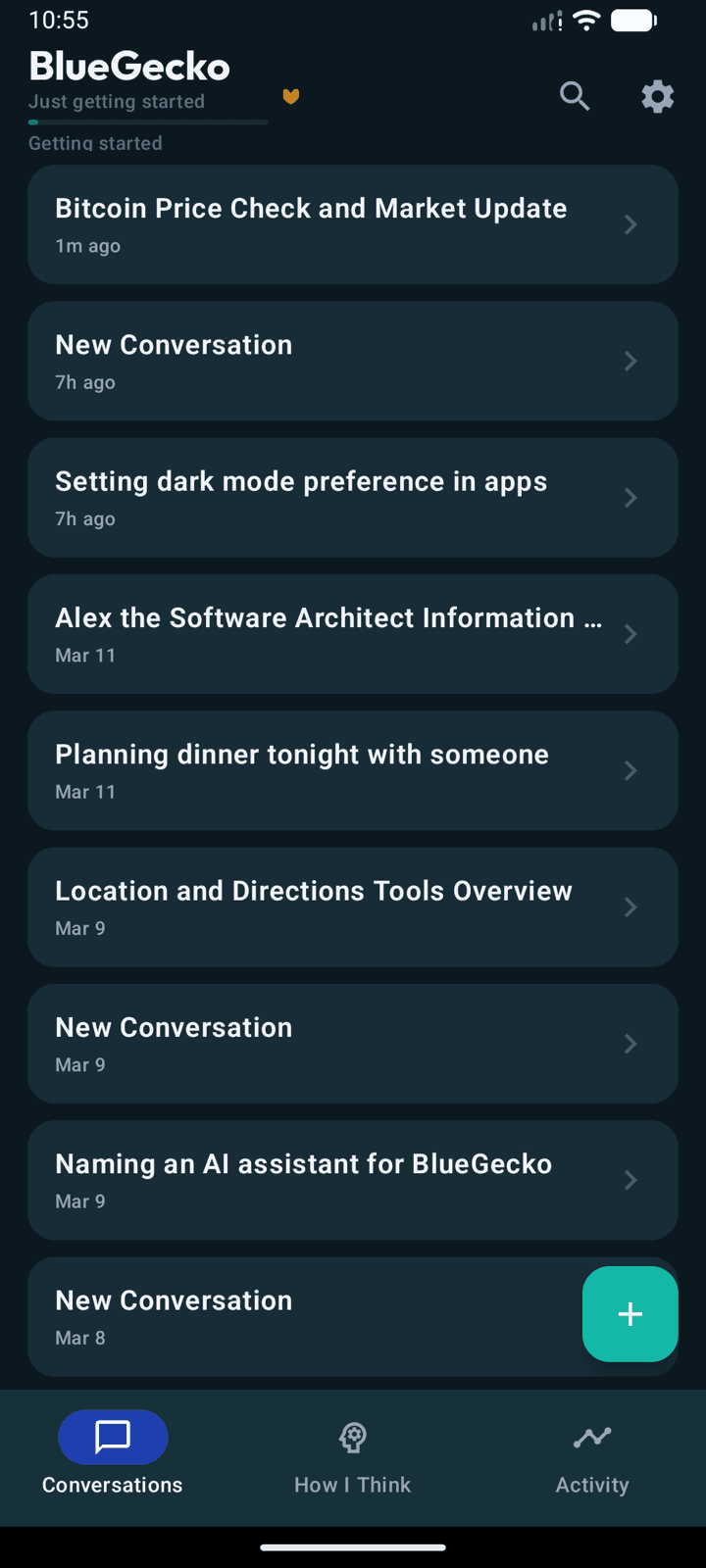Tap the cellular signal indicator

coord(541,20)
